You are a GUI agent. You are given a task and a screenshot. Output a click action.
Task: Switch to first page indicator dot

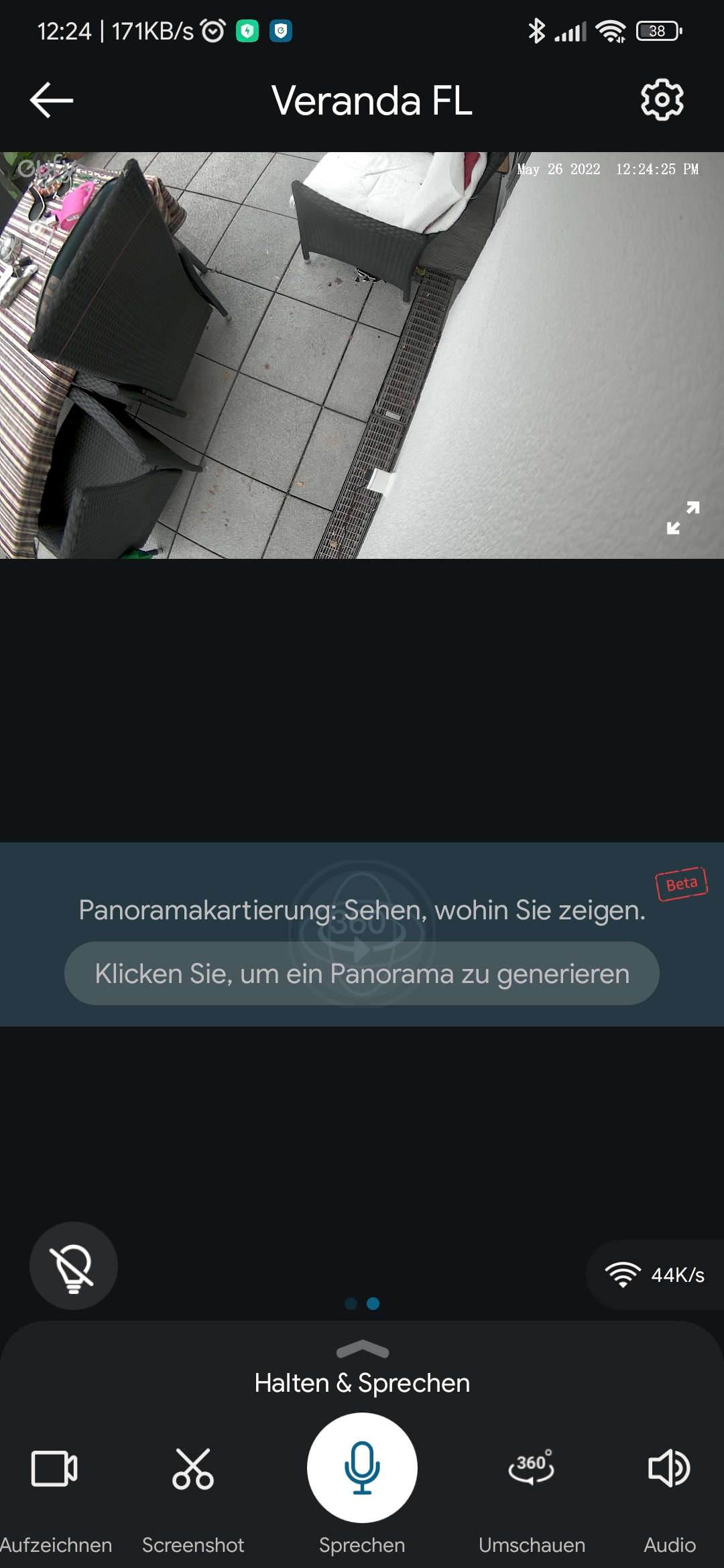(x=351, y=1303)
